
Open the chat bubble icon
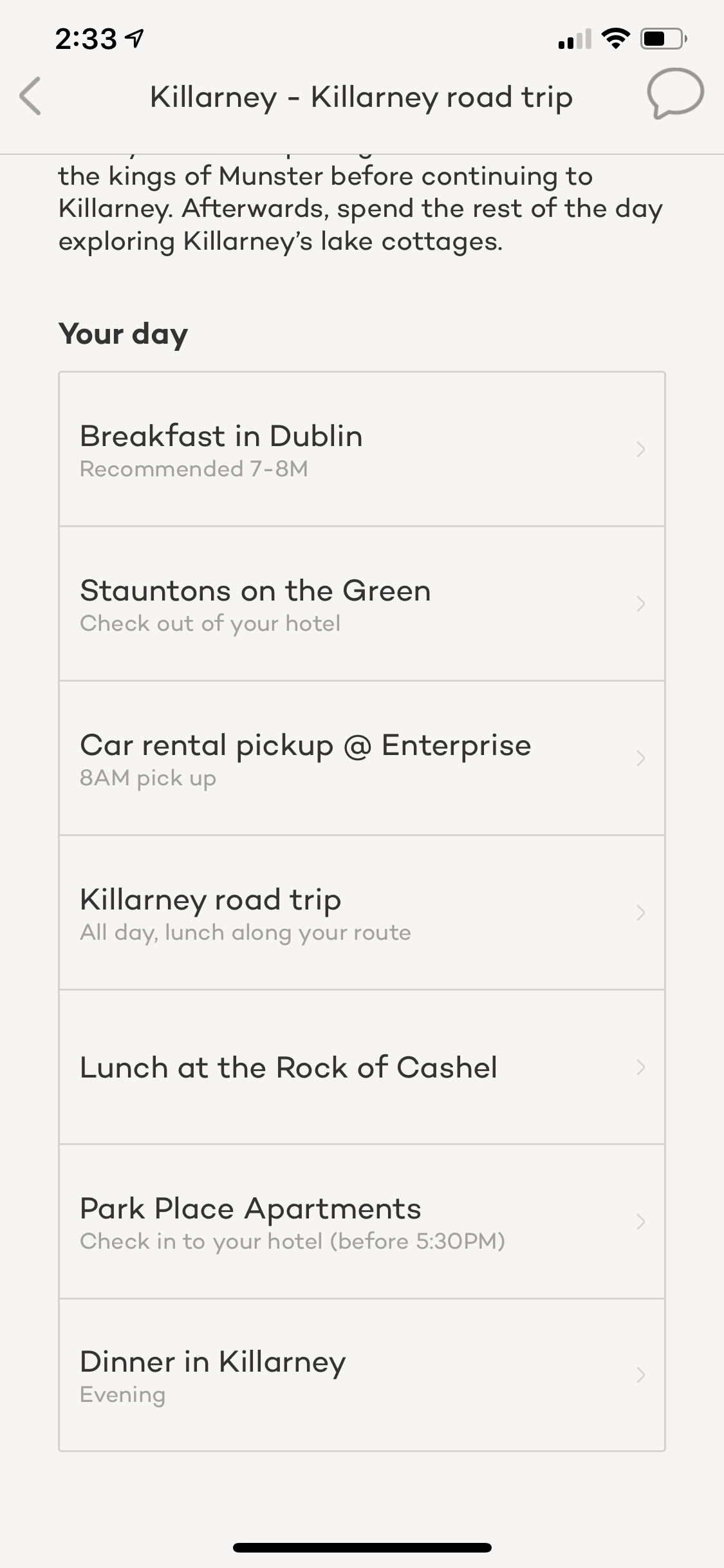click(x=674, y=94)
